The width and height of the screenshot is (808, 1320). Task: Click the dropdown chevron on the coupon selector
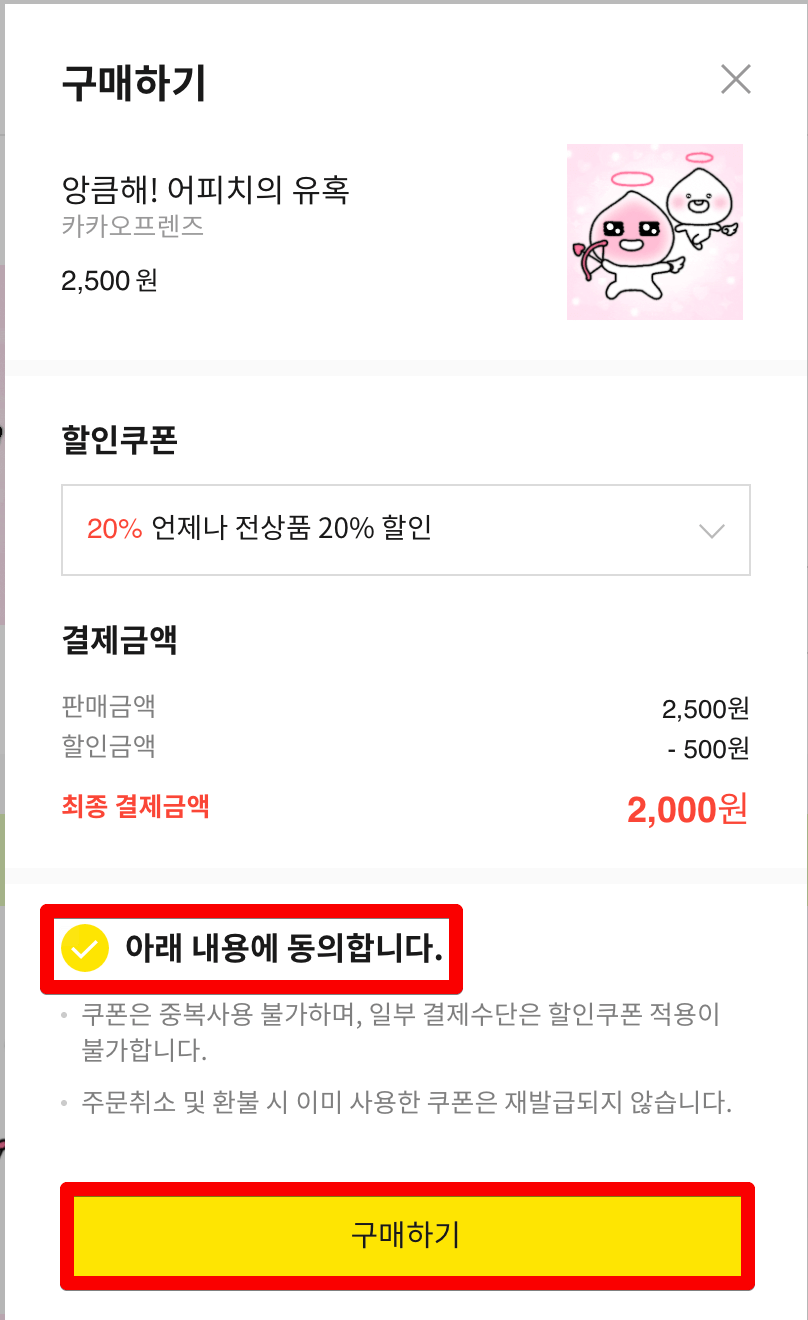[x=712, y=531]
